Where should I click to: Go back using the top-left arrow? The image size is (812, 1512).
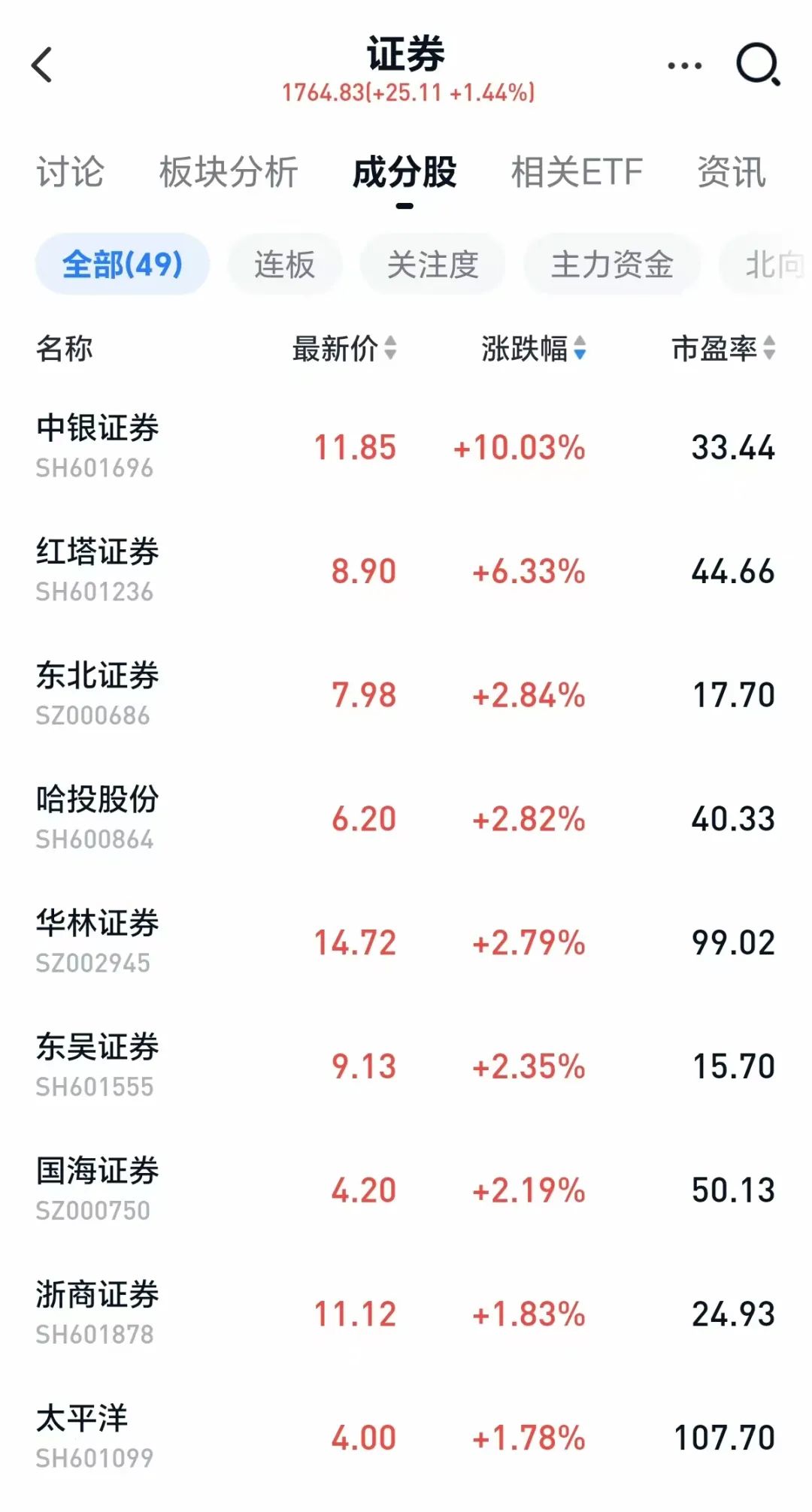(x=42, y=65)
